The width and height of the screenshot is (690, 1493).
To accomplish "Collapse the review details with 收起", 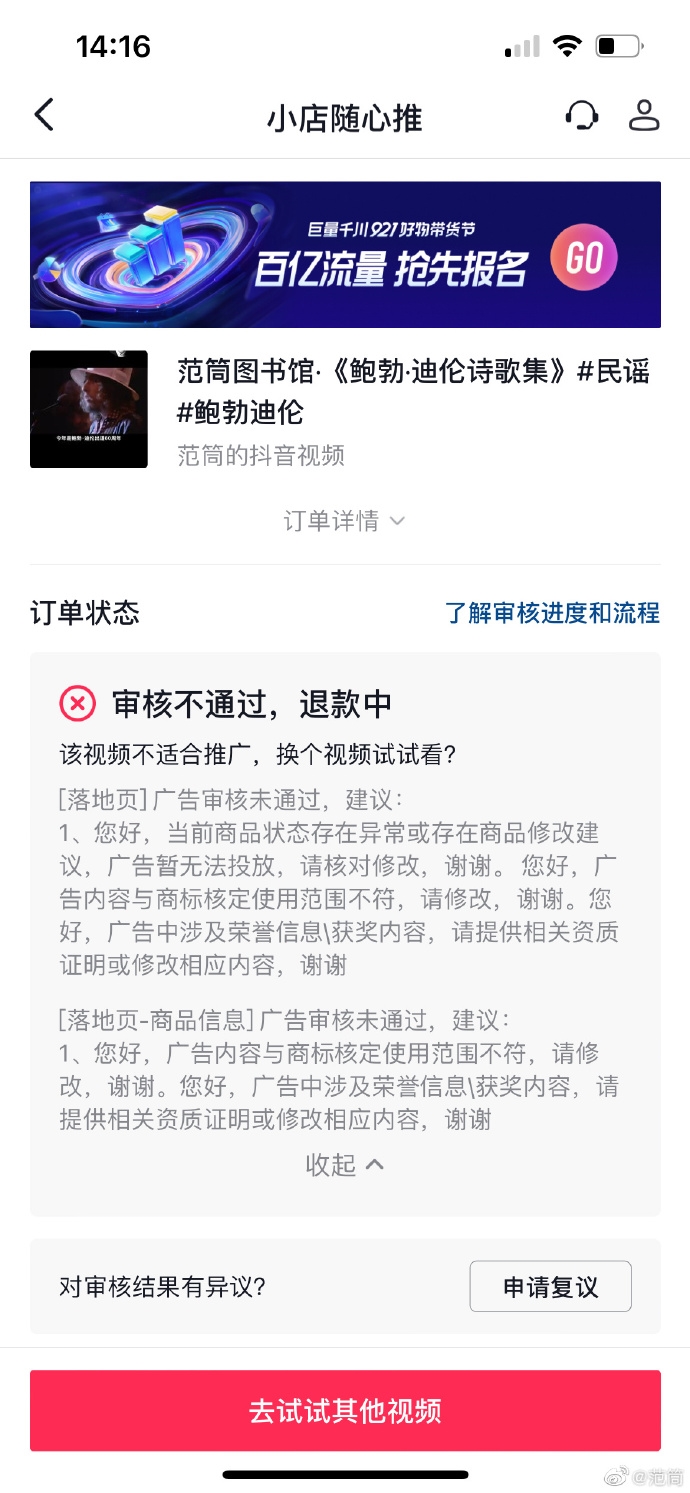I will pos(344,1165).
